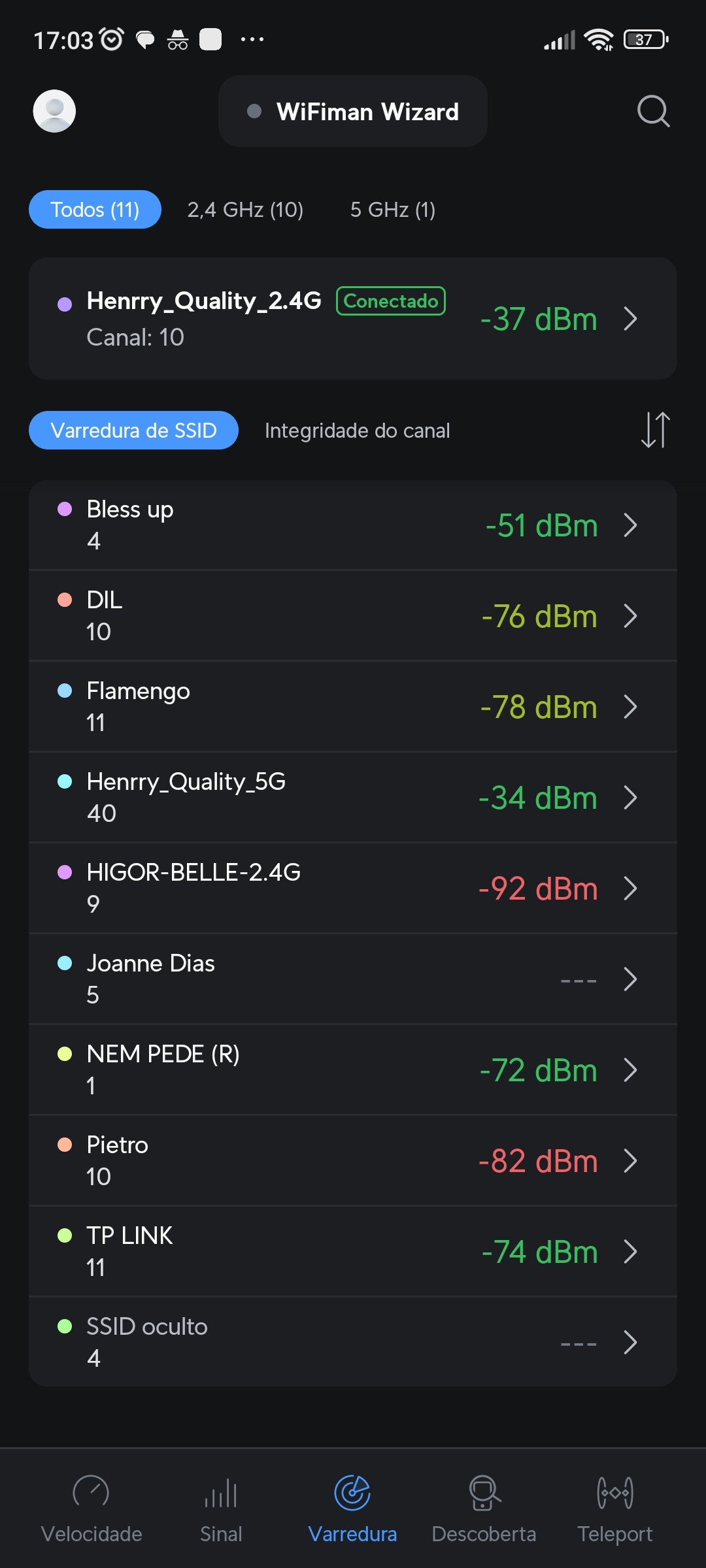Image resolution: width=706 pixels, height=1568 pixels.
Task: Open Henrry_Quality_5G network details
Action: pyautogui.click(x=353, y=798)
